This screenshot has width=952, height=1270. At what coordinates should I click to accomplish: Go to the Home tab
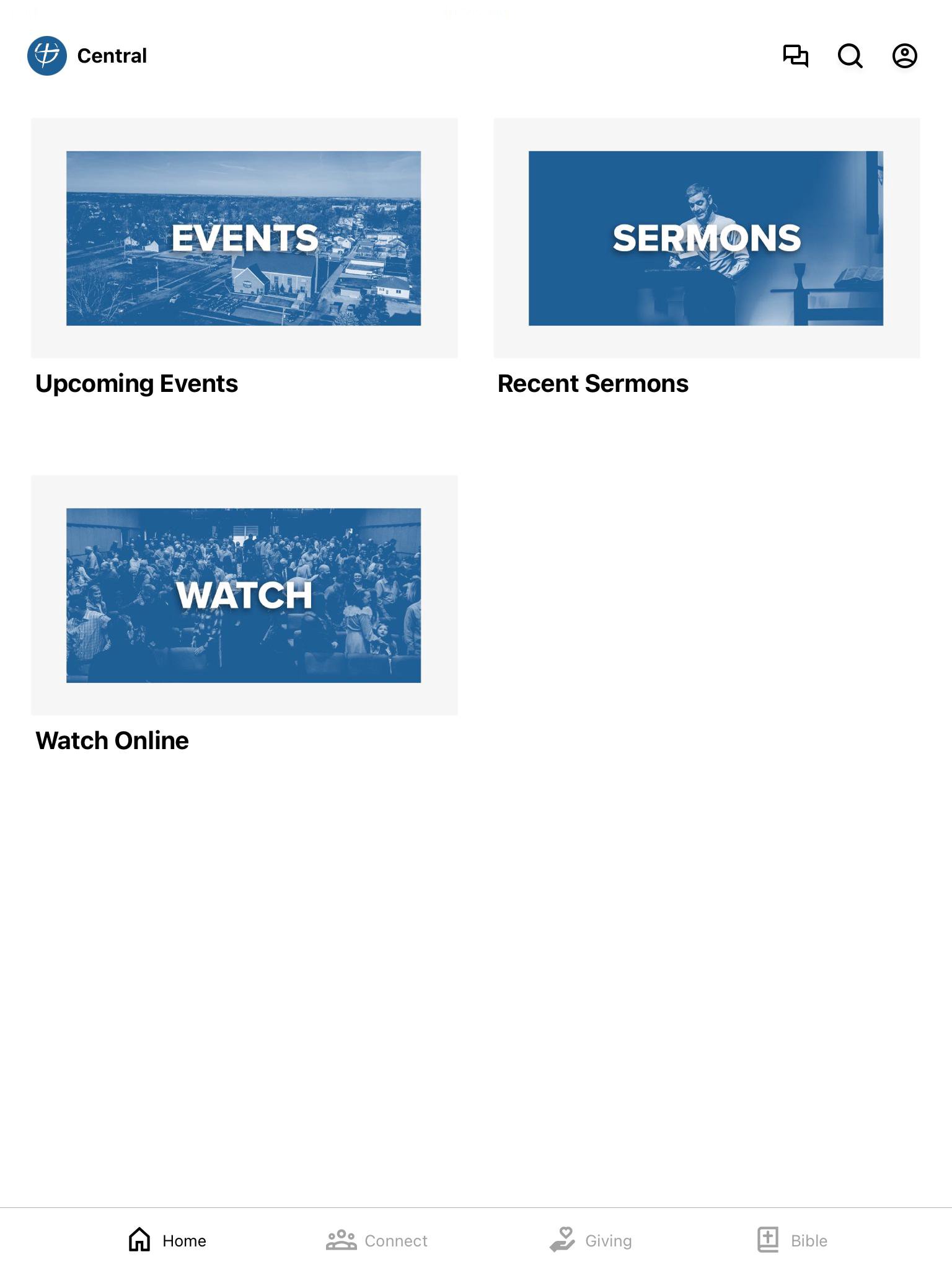(x=167, y=1240)
